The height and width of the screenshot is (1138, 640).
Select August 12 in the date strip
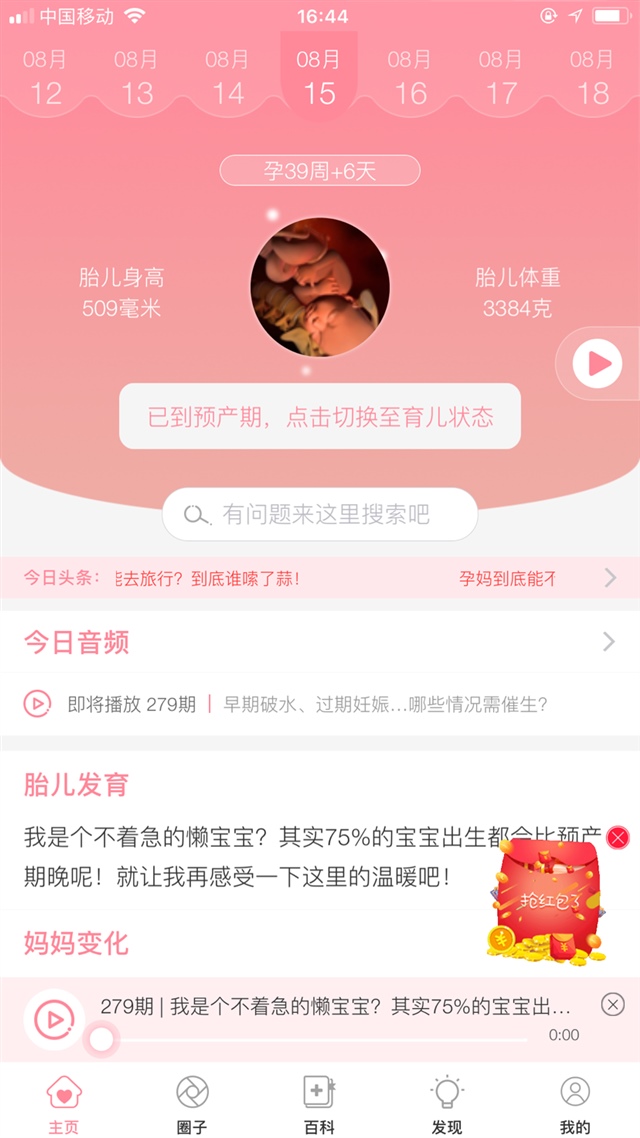point(46,78)
